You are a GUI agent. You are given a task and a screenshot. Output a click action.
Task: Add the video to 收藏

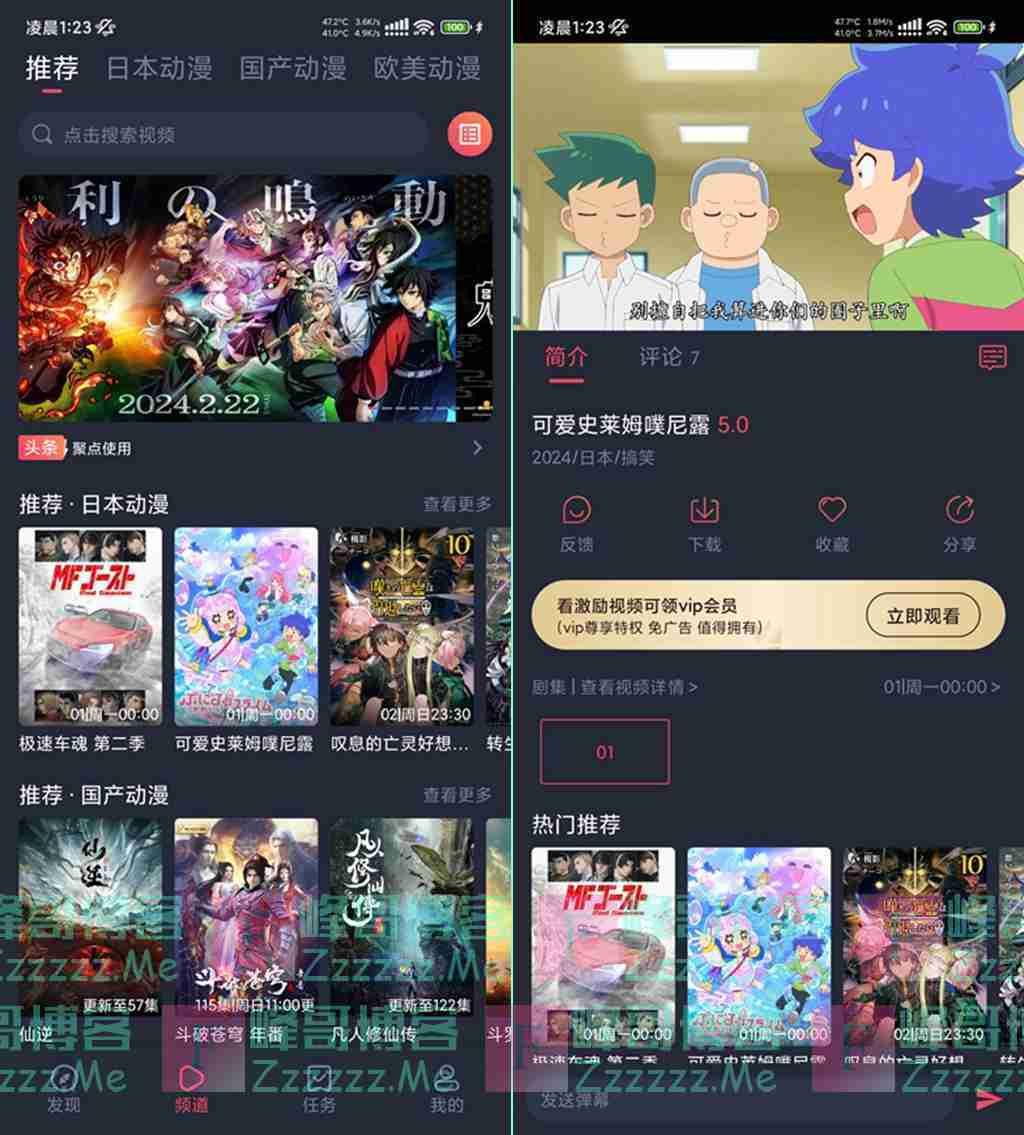[x=832, y=523]
